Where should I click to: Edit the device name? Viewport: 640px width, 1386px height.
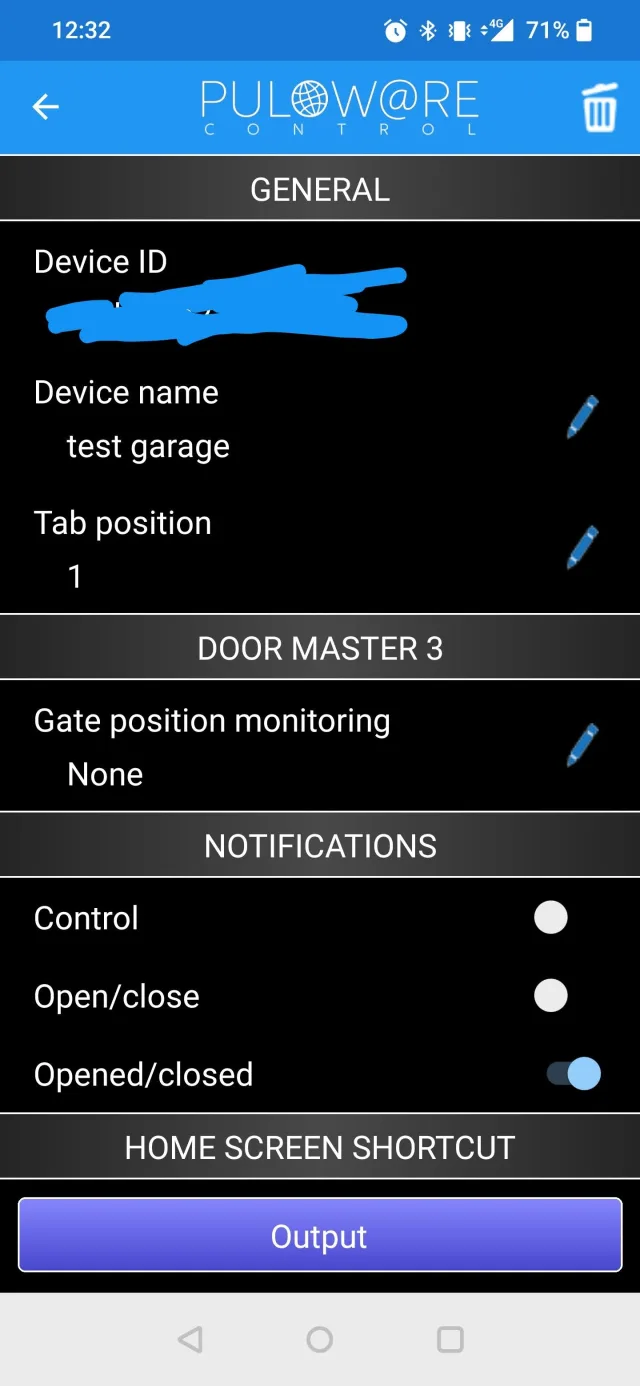[582, 417]
